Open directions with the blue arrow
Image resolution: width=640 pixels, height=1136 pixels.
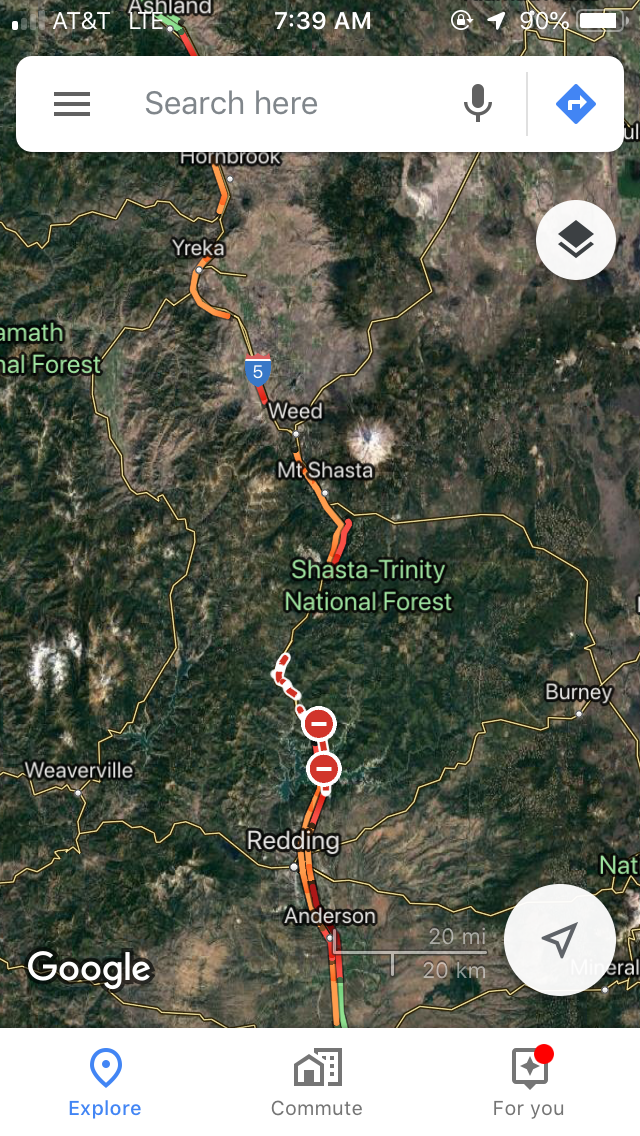[576, 104]
